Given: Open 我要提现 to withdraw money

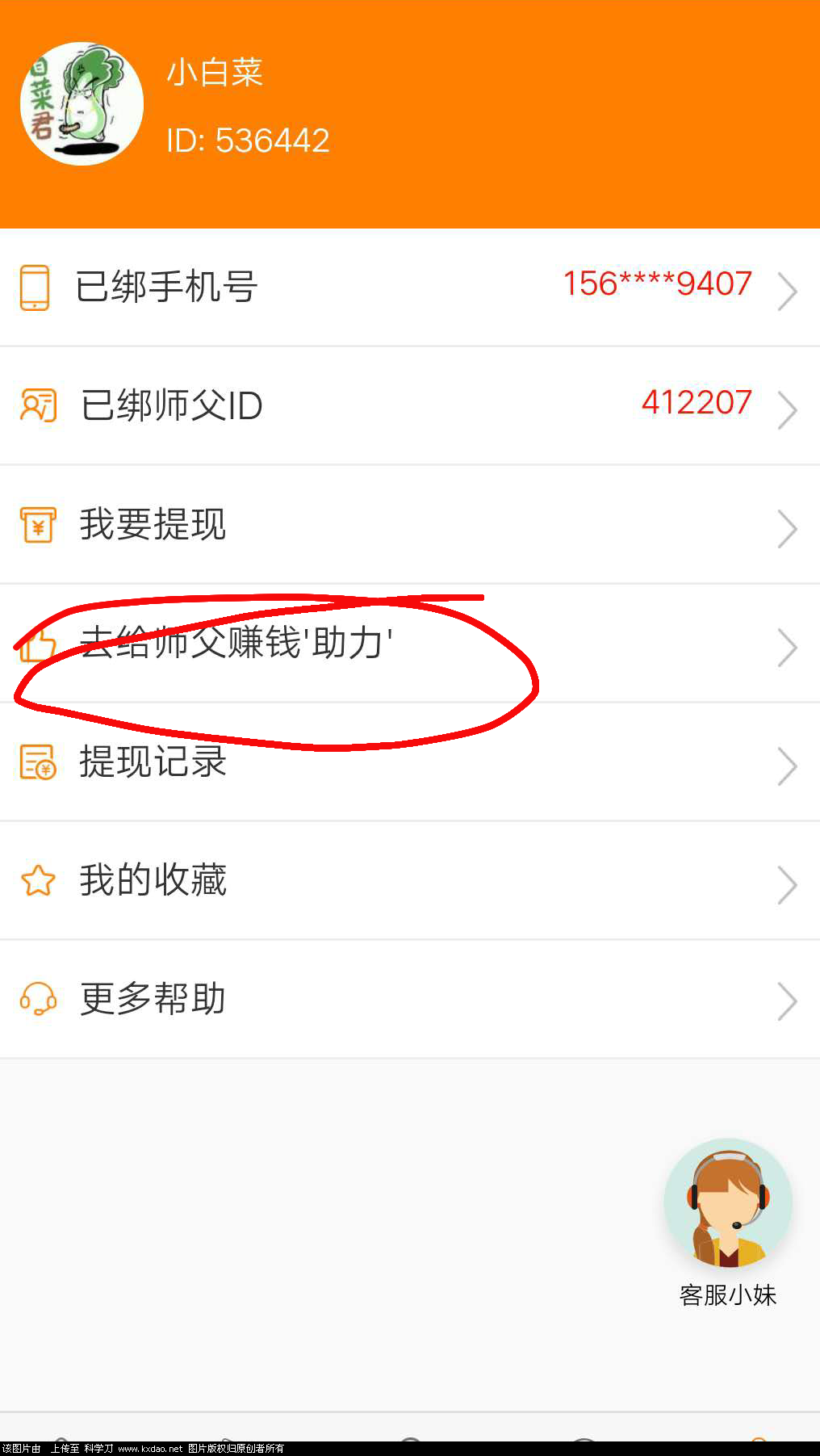Looking at the screenshot, I should pos(409,525).
